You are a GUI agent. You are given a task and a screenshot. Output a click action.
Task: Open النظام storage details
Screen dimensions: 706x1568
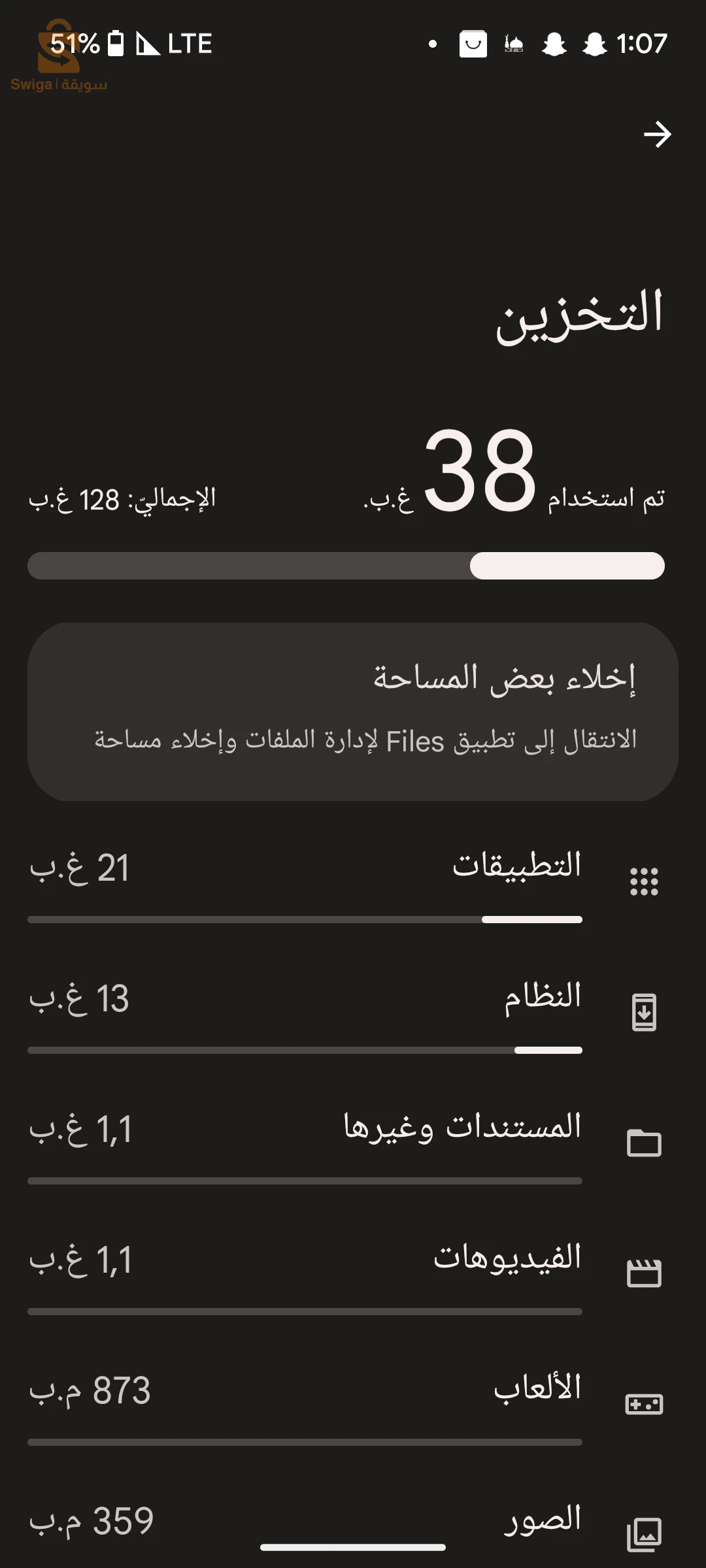coord(353,1009)
